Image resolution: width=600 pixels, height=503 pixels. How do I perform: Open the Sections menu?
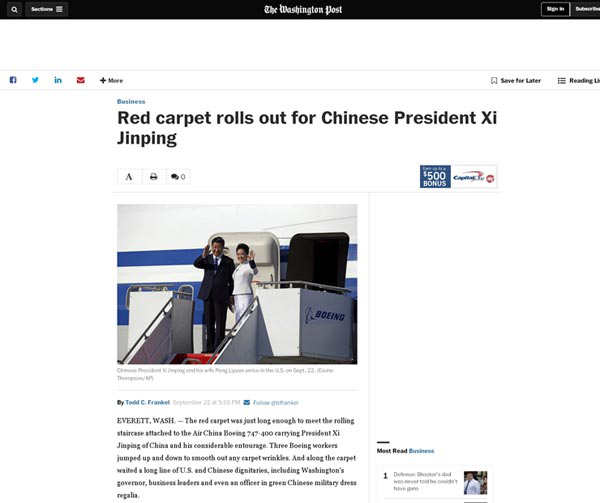(47, 9)
